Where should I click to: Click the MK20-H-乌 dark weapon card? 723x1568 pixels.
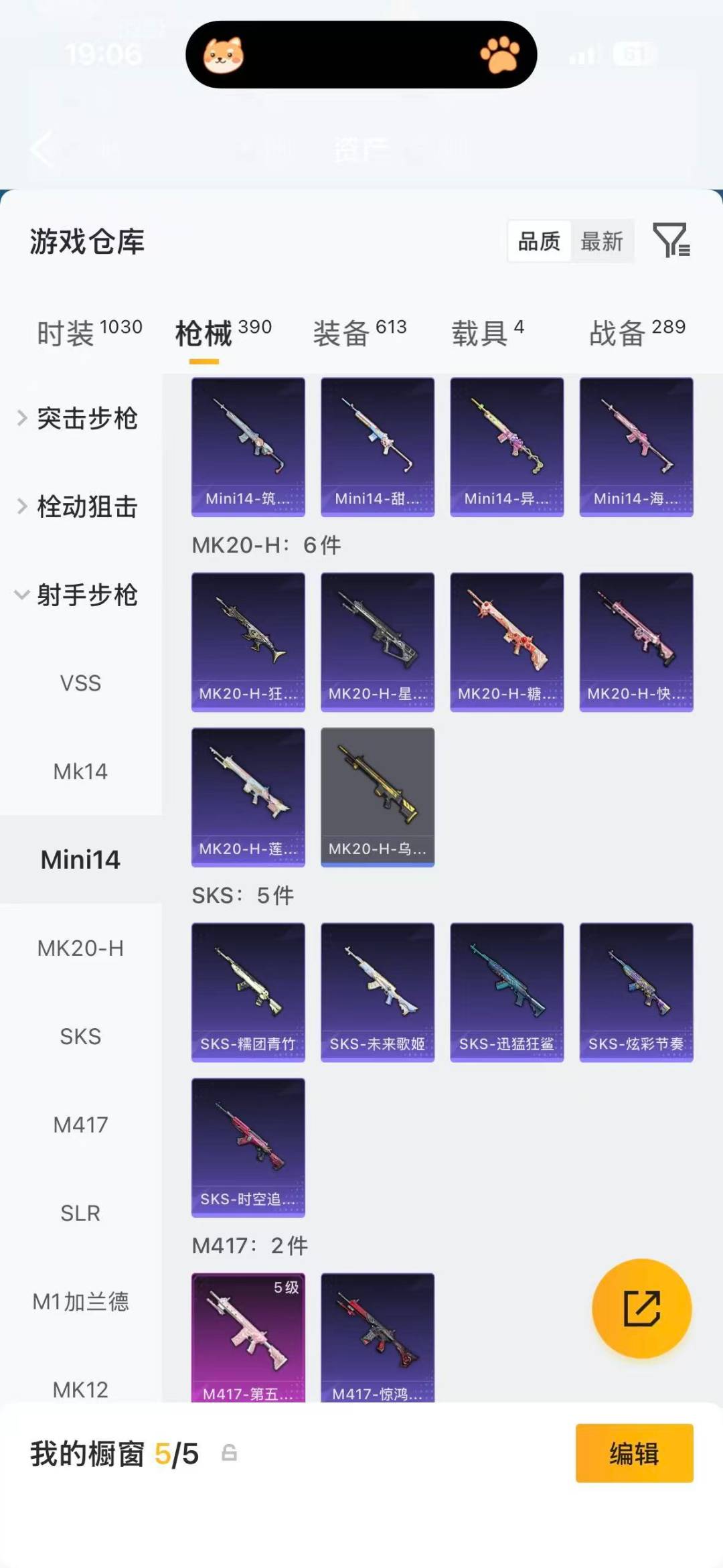click(x=377, y=796)
